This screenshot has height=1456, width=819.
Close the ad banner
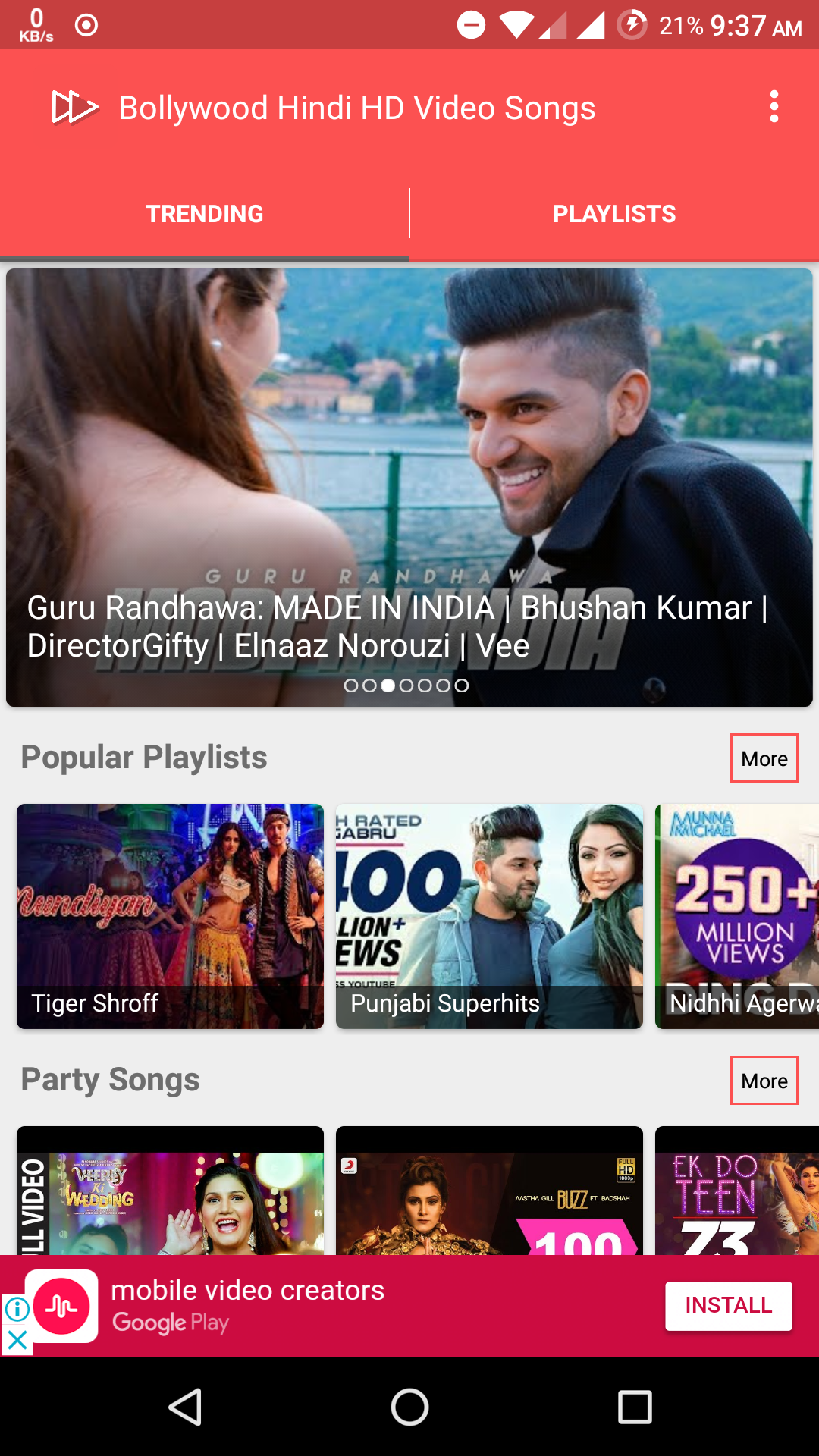[17, 1341]
